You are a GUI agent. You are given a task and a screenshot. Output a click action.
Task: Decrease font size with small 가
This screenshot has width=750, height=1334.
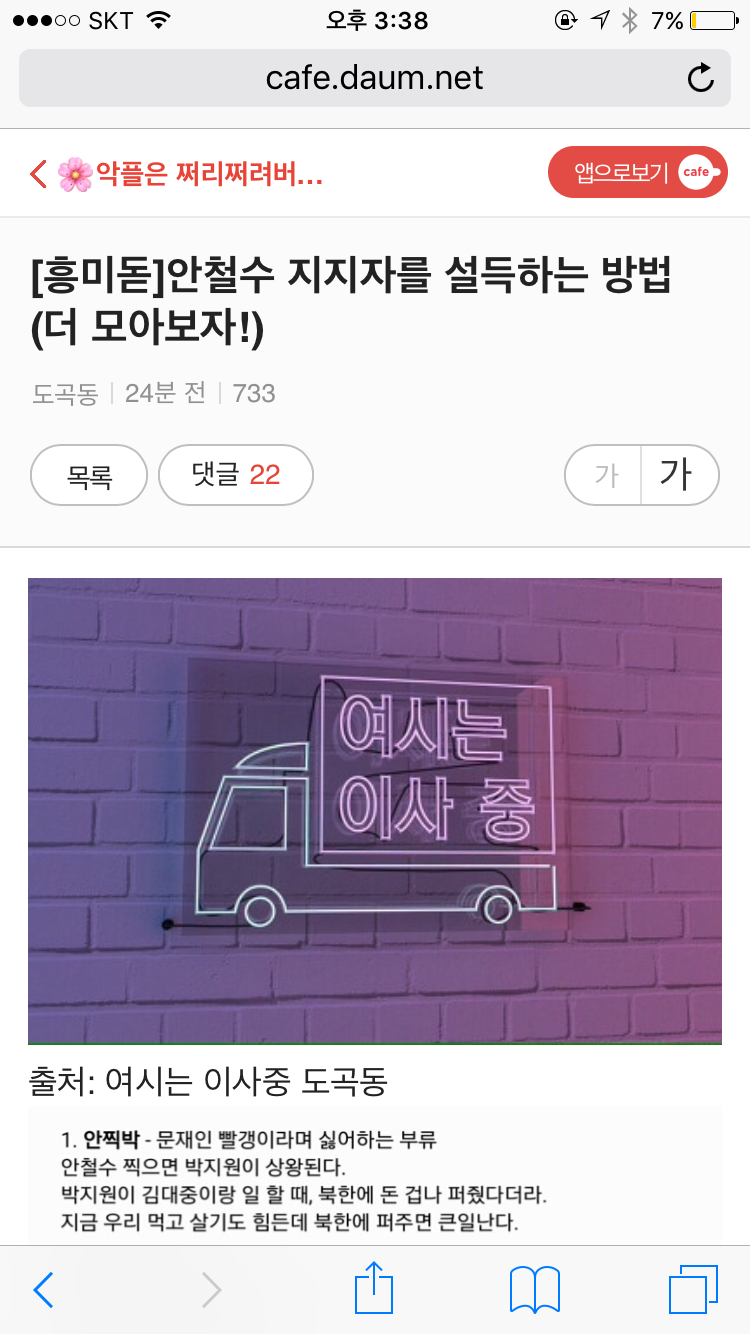605,475
